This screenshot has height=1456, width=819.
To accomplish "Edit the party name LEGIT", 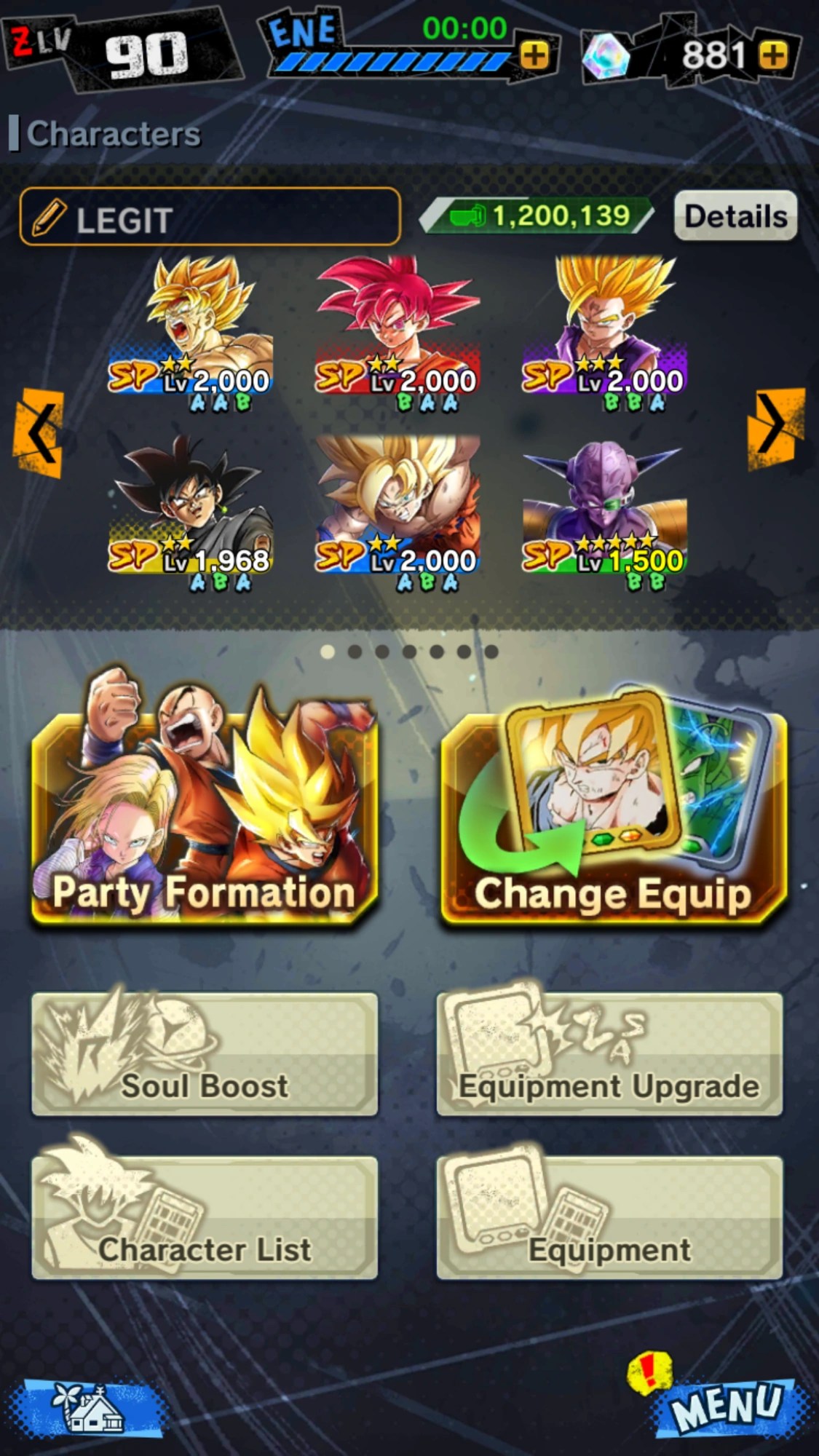I will 210,217.
